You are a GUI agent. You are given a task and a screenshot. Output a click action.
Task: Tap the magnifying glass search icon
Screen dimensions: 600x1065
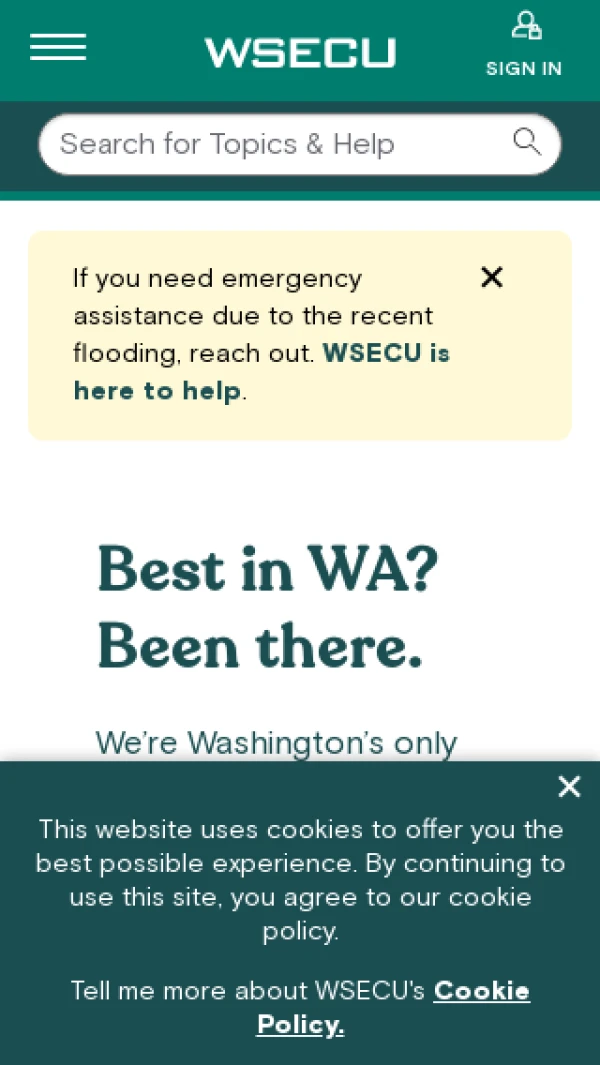pos(527,142)
